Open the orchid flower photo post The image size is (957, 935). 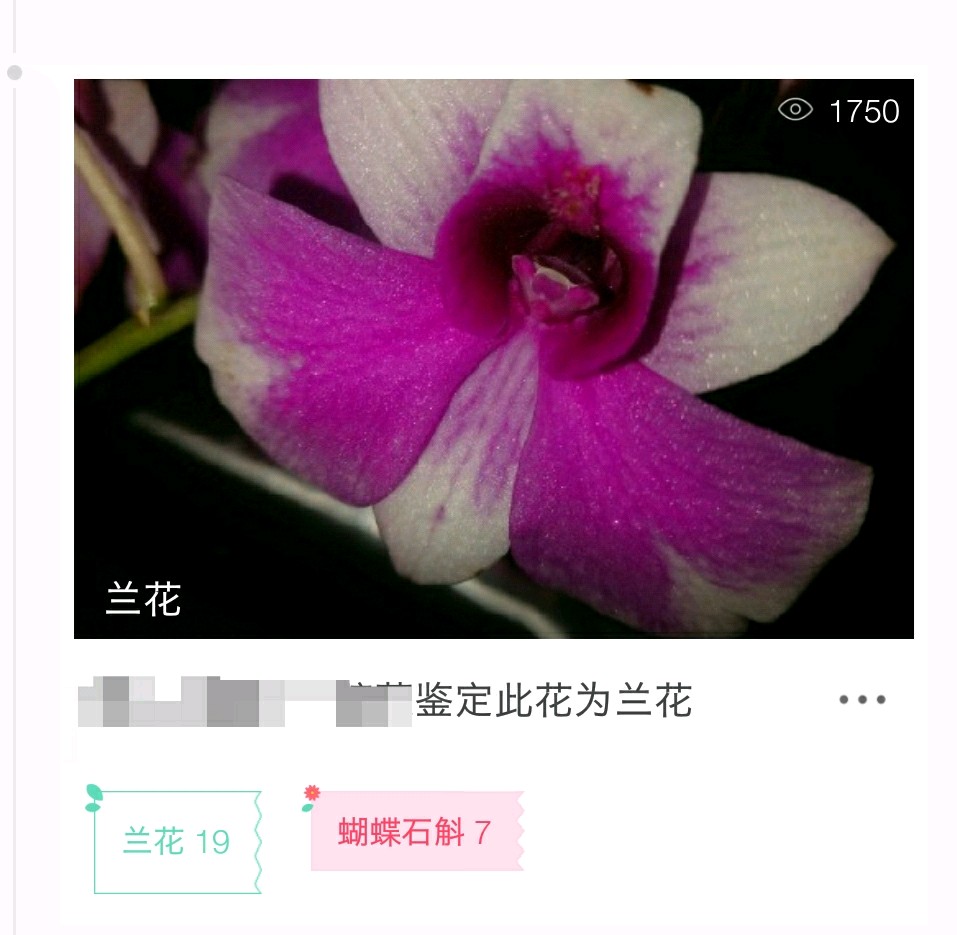[x=493, y=358]
